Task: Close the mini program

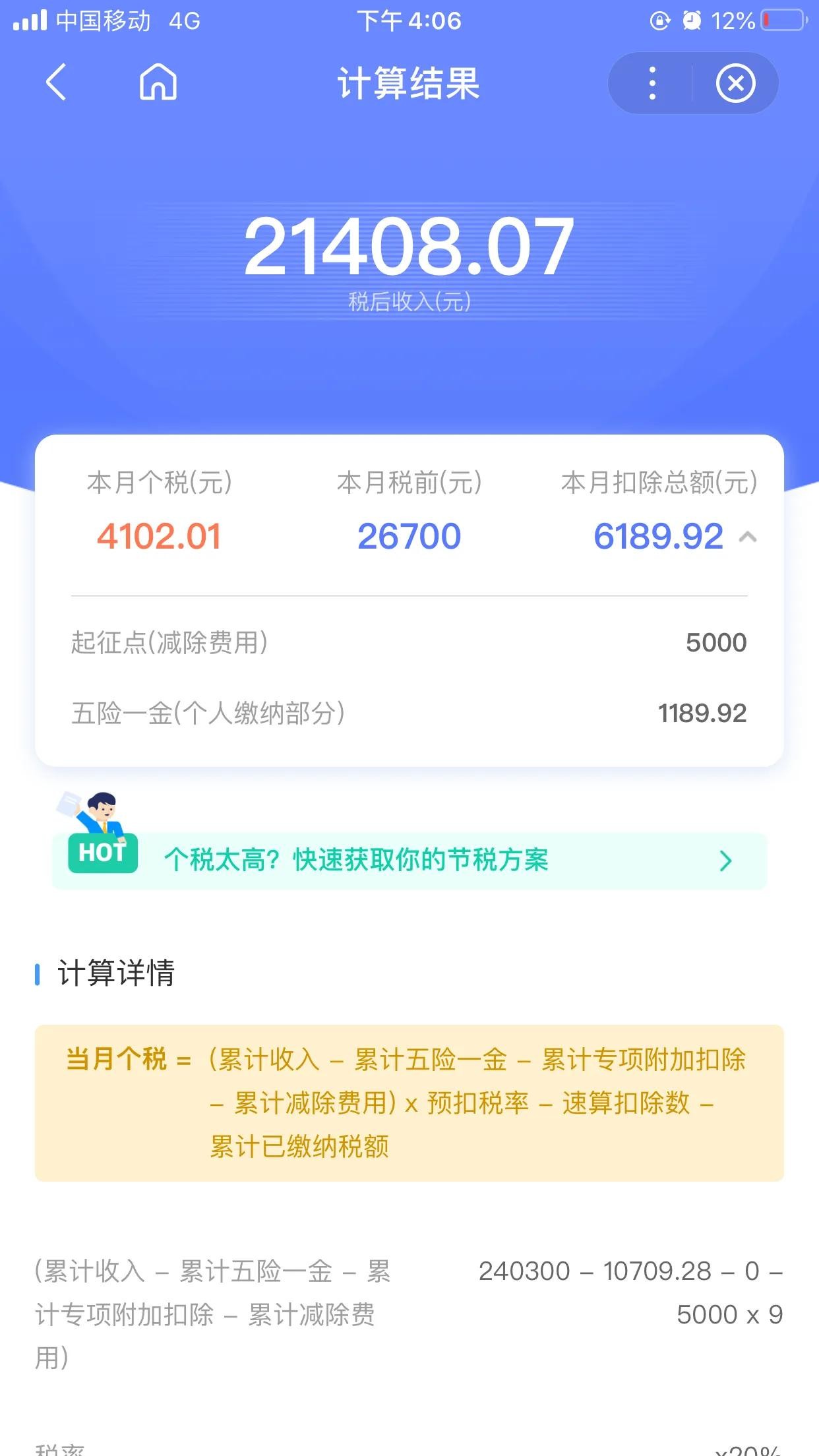Action: (x=735, y=83)
